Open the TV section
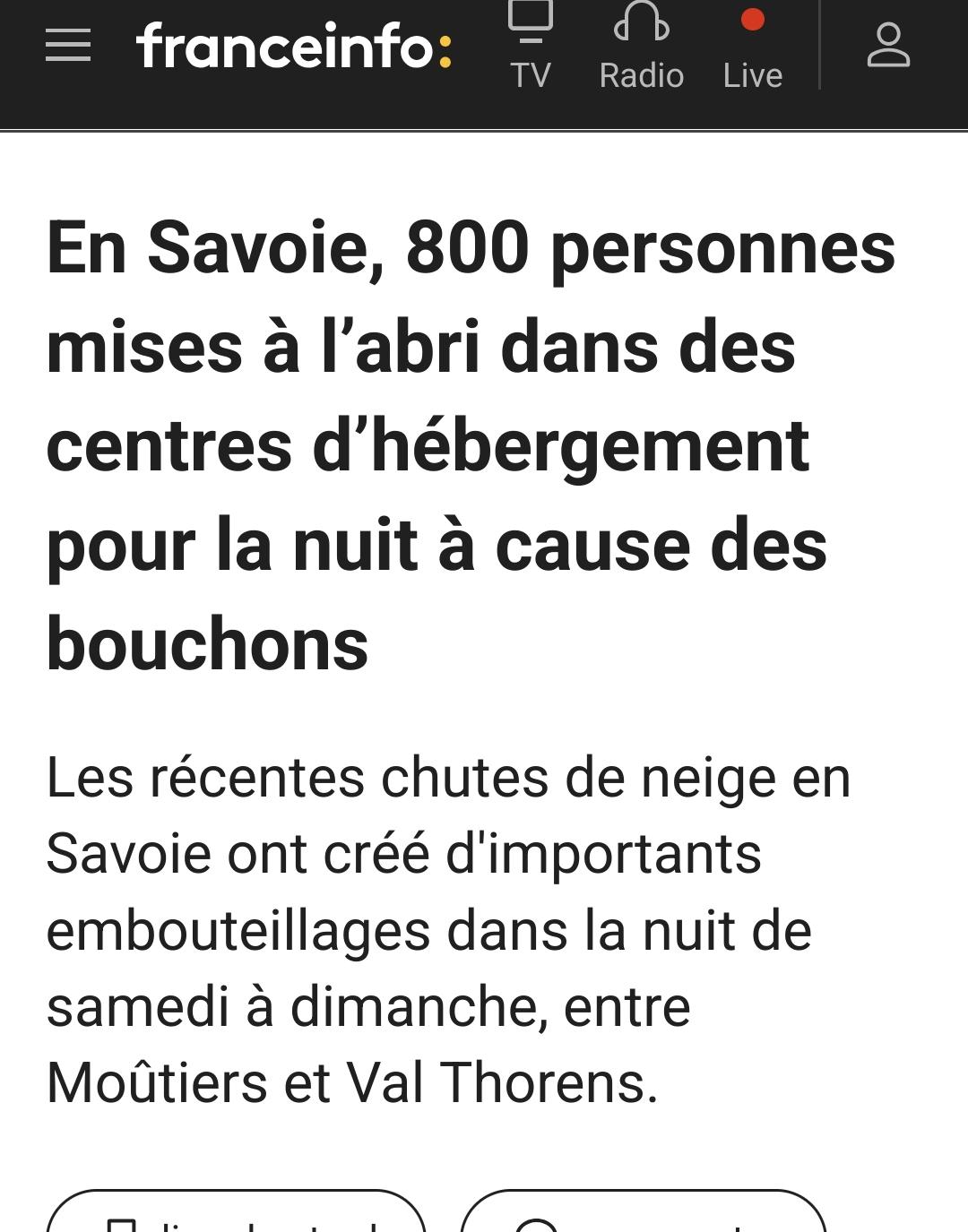 530,47
